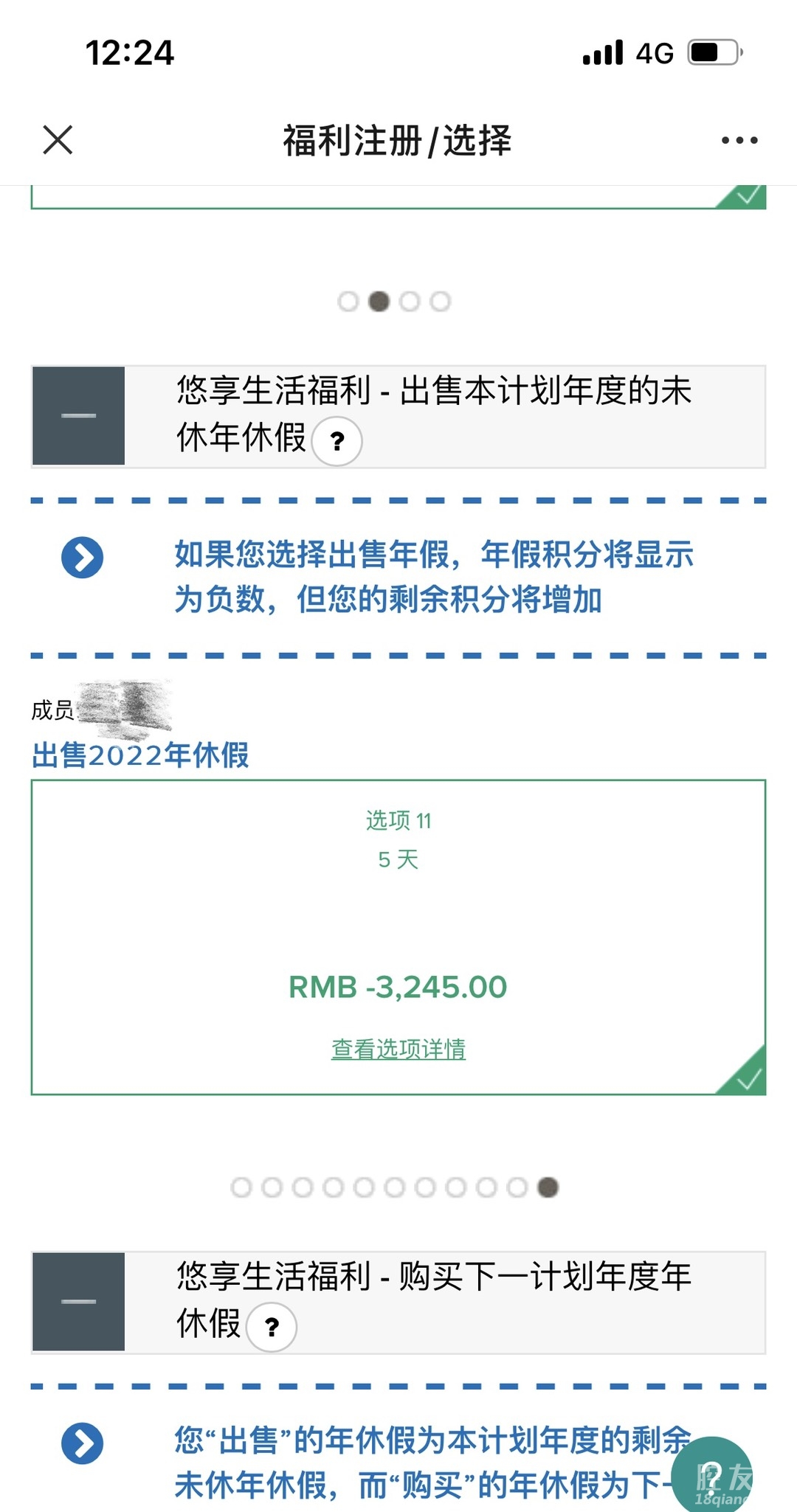Viewport: 797px width, 1512px height.
Task: Expand the 出售年假积分 note arrow
Action: [x=82, y=558]
